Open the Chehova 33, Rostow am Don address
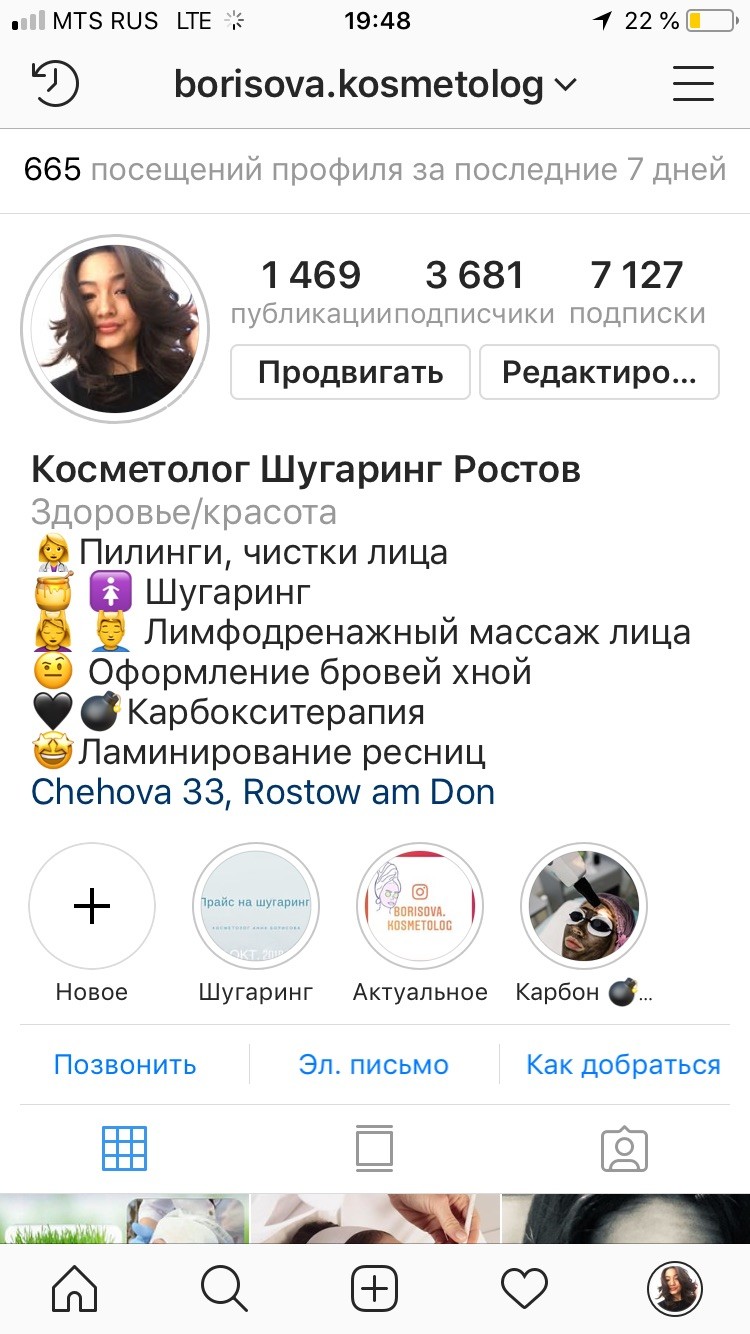The image size is (750, 1334). coord(263,792)
